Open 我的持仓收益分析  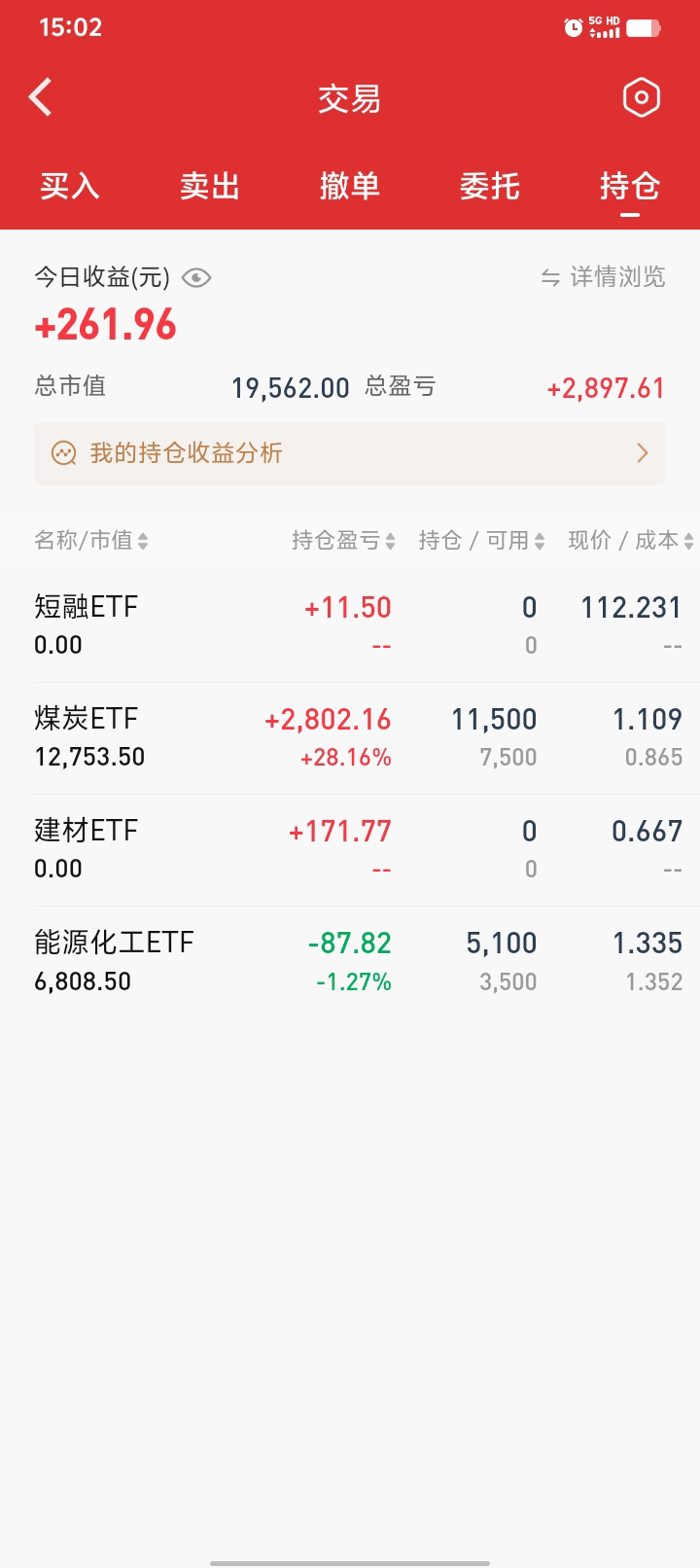click(x=350, y=453)
